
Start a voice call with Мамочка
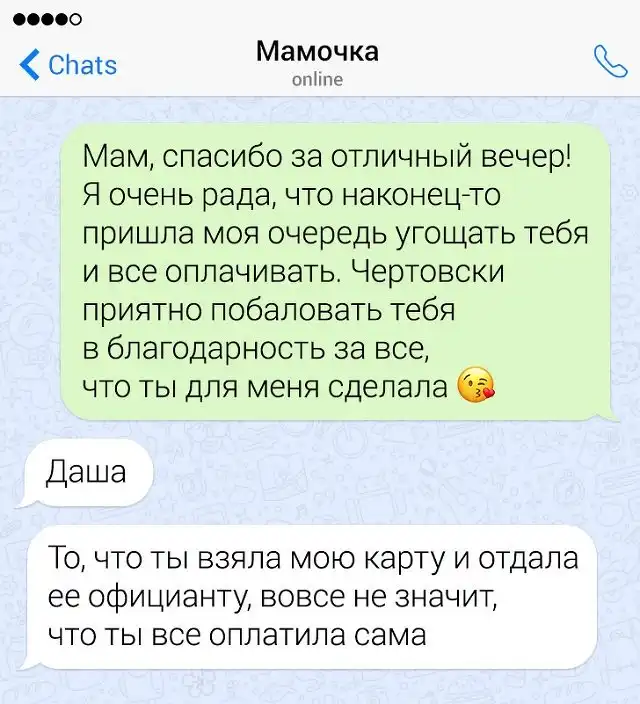click(608, 63)
